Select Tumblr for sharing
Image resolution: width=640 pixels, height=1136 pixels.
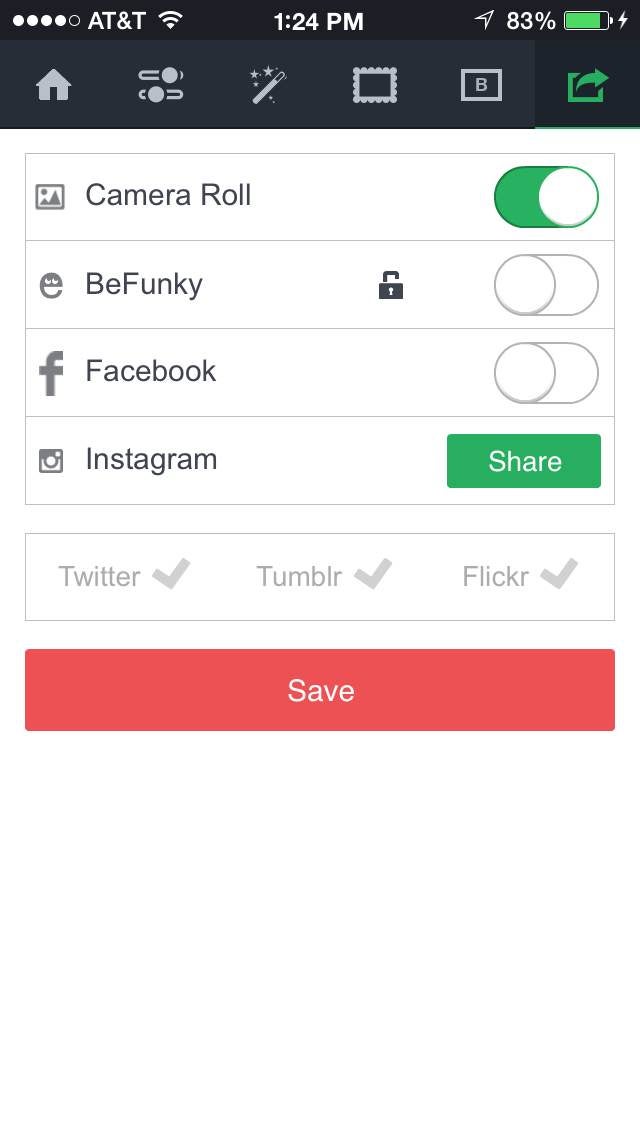(322, 576)
